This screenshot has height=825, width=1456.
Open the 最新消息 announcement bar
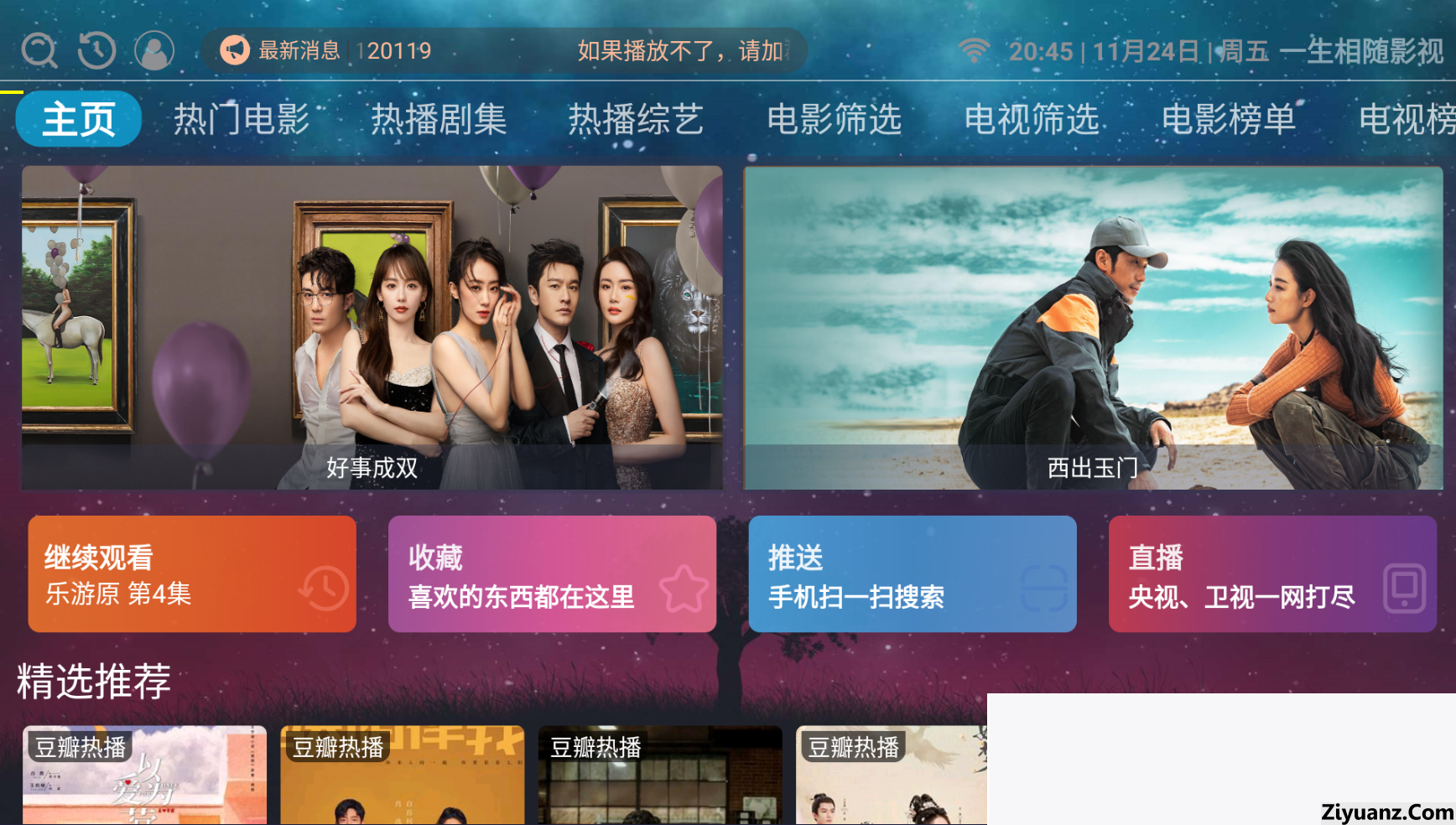click(503, 50)
